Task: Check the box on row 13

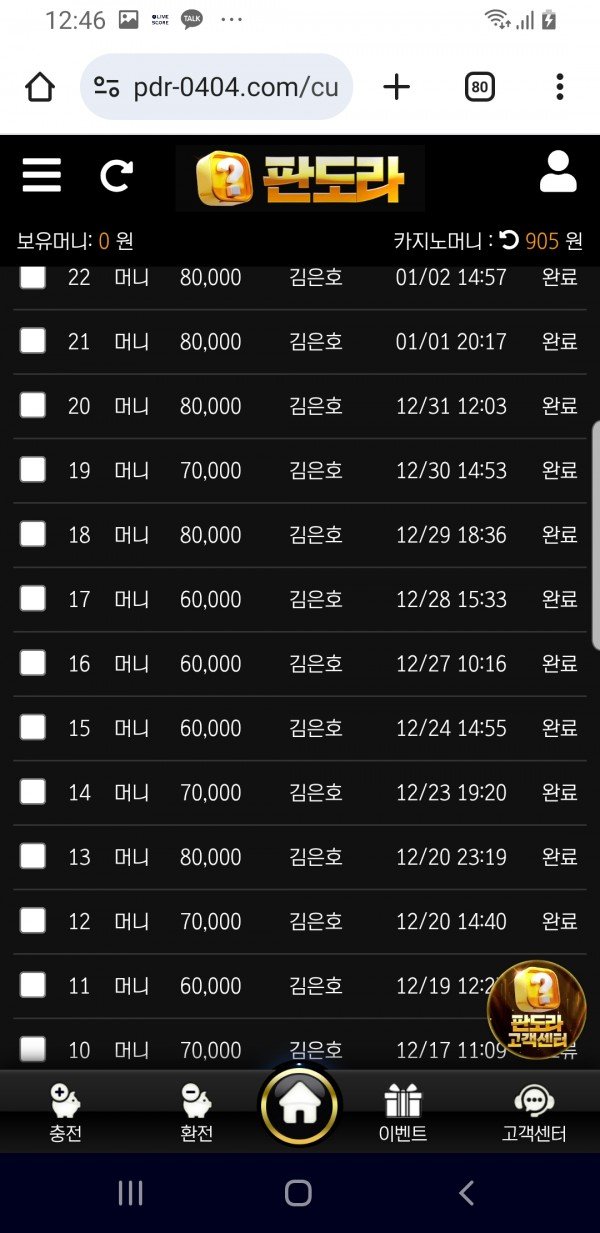Action: tap(33, 856)
